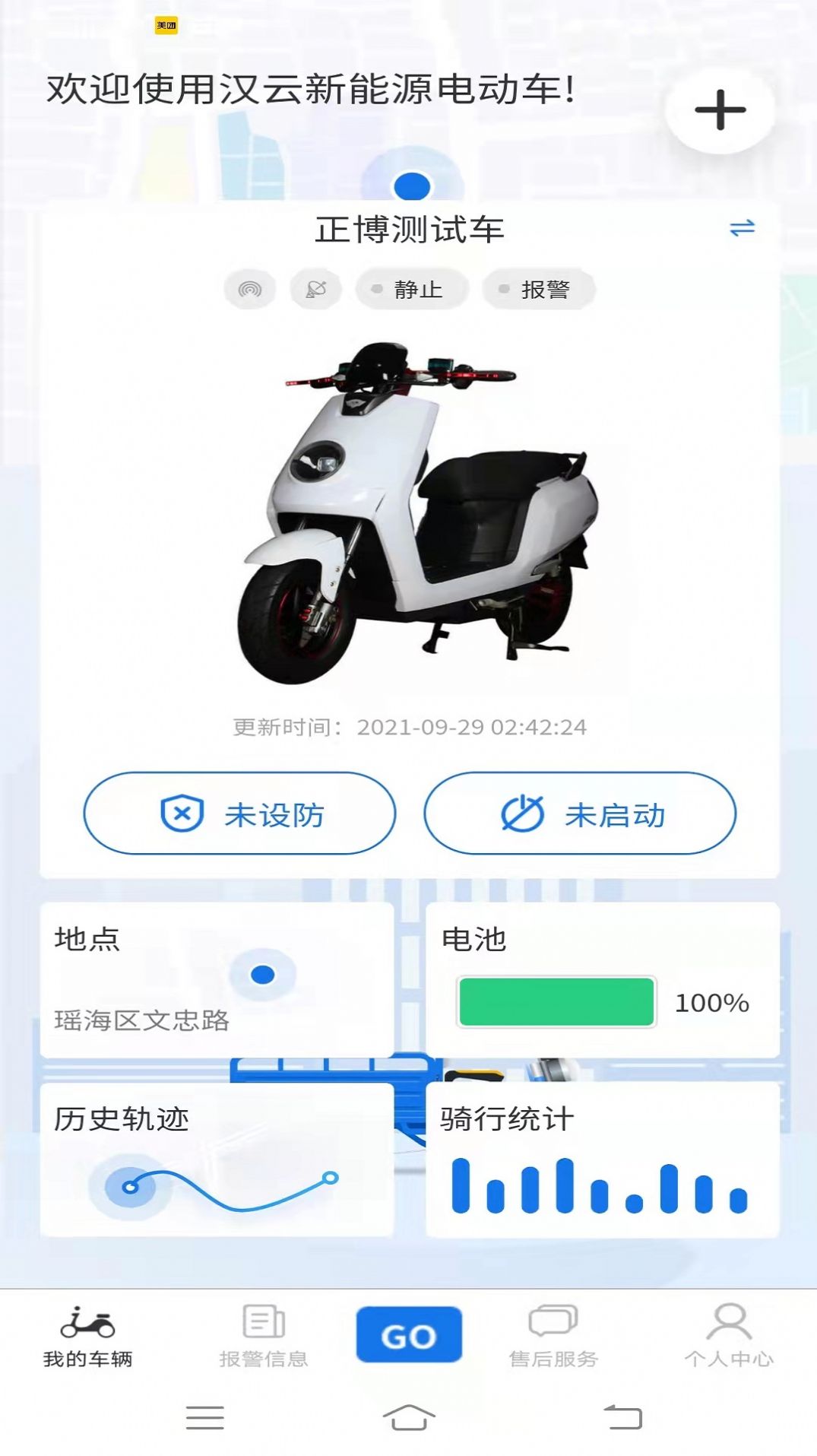817x1456 pixels.
Task: Tap the GO button in the bottom bar
Action: click(409, 1334)
